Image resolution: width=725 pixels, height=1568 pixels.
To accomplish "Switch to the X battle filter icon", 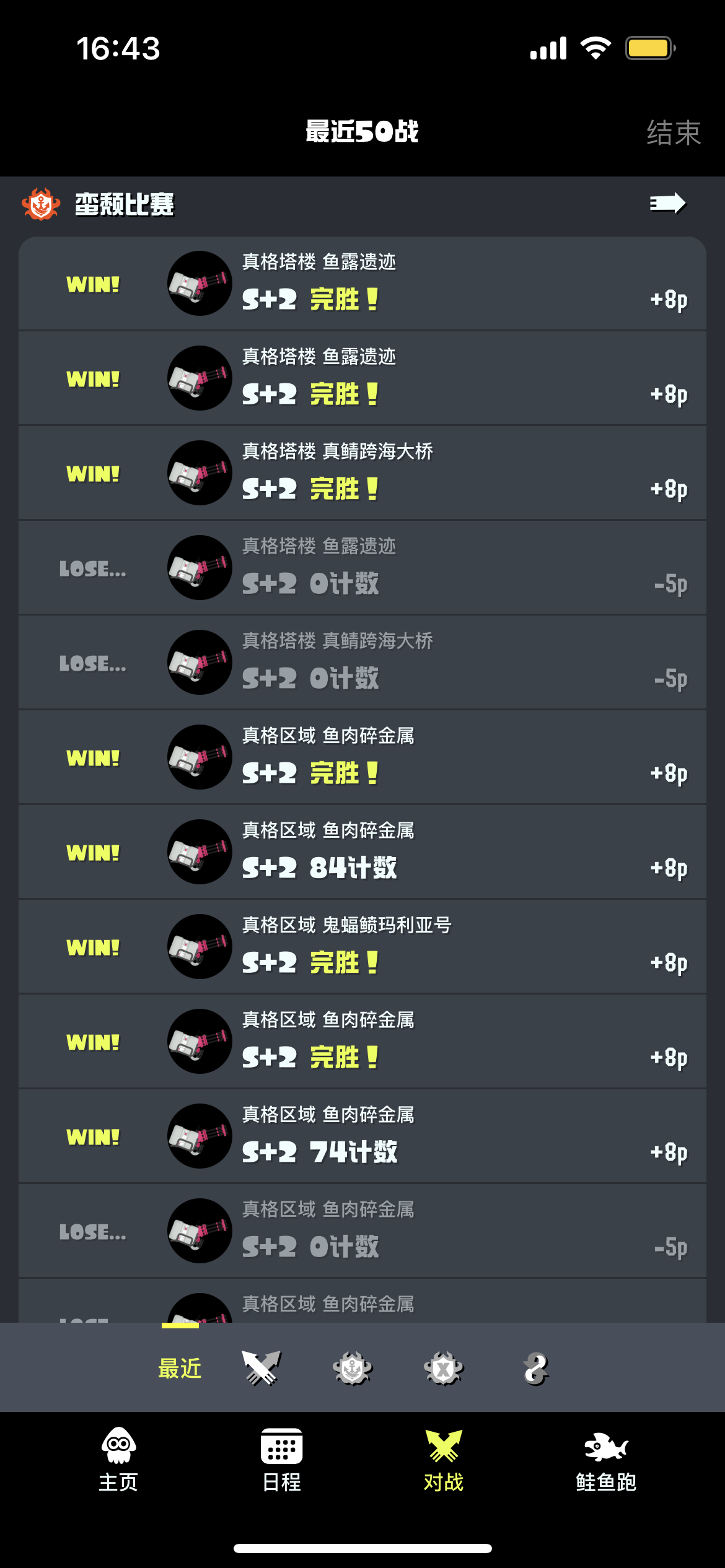I will (444, 1368).
